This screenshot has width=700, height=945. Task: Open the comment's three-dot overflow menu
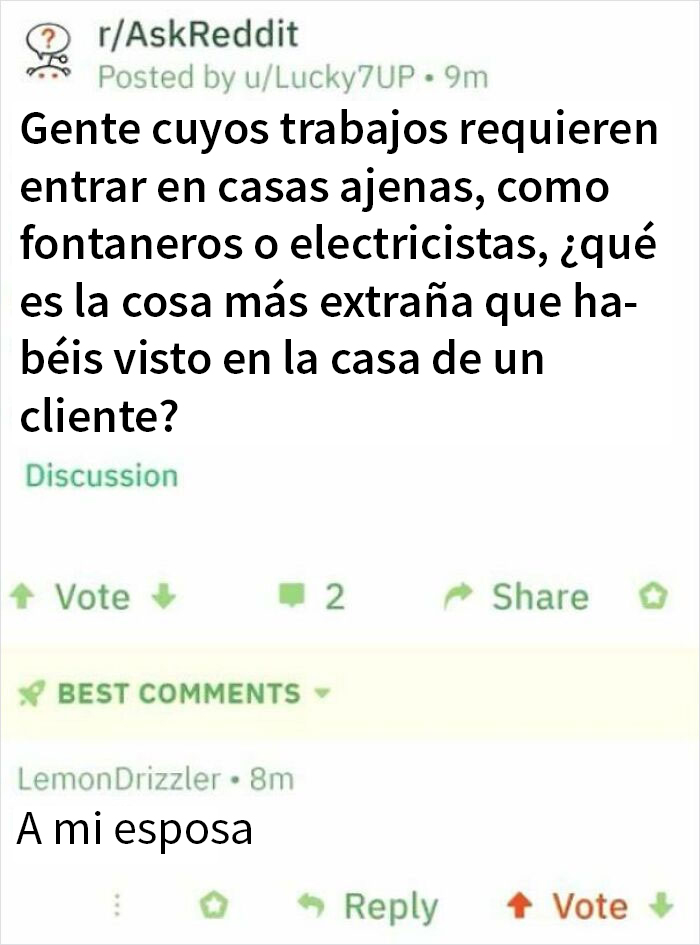coord(119,907)
